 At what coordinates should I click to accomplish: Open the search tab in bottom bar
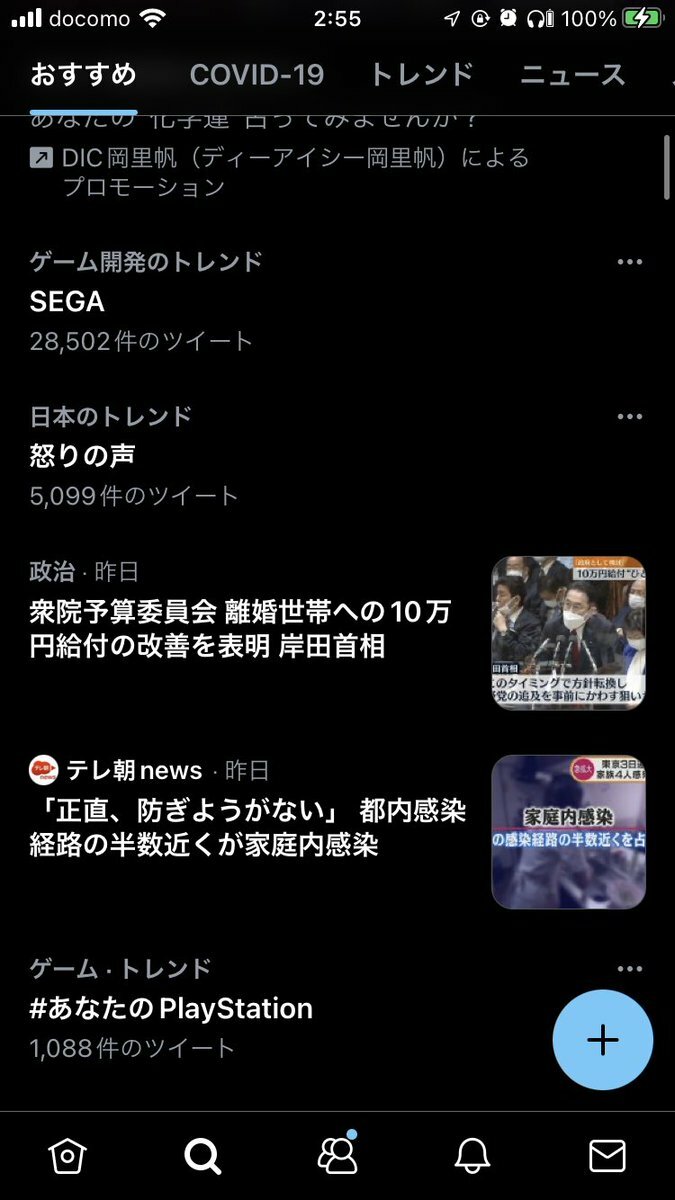coord(202,1156)
